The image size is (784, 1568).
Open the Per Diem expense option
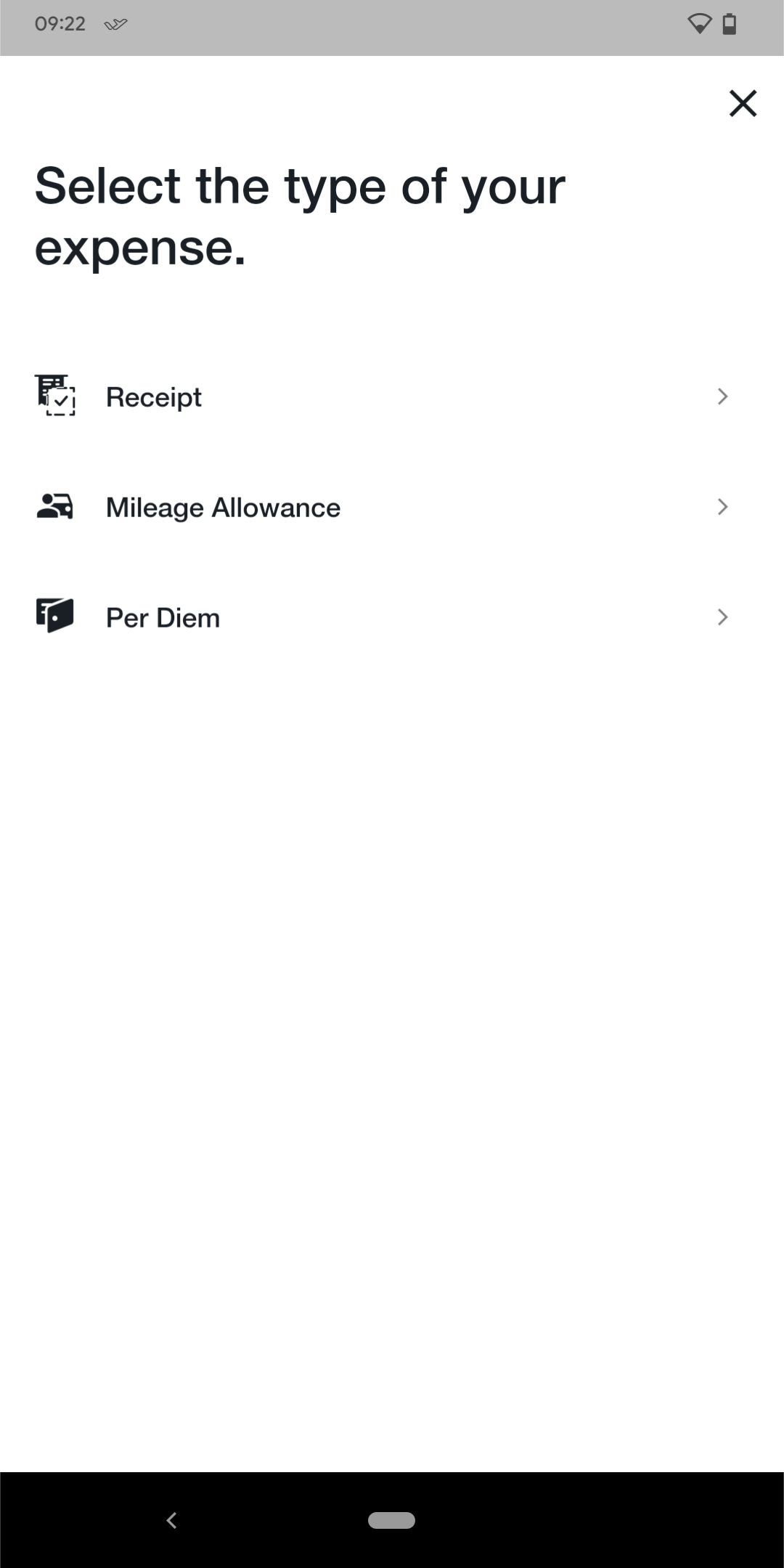[392, 617]
